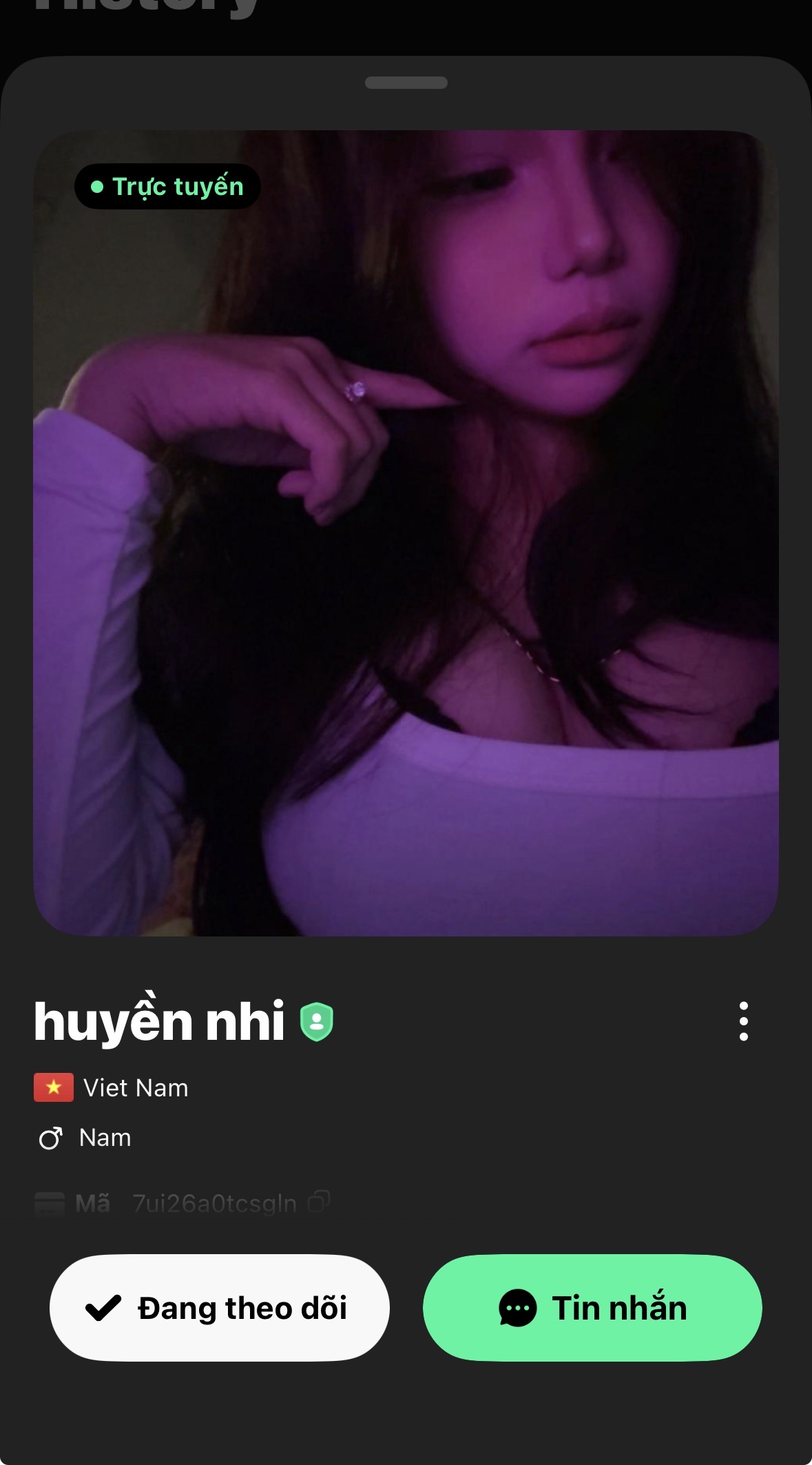This screenshot has width=812, height=1465.
Task: Tap the sheet's drag handle
Action: (x=406, y=83)
